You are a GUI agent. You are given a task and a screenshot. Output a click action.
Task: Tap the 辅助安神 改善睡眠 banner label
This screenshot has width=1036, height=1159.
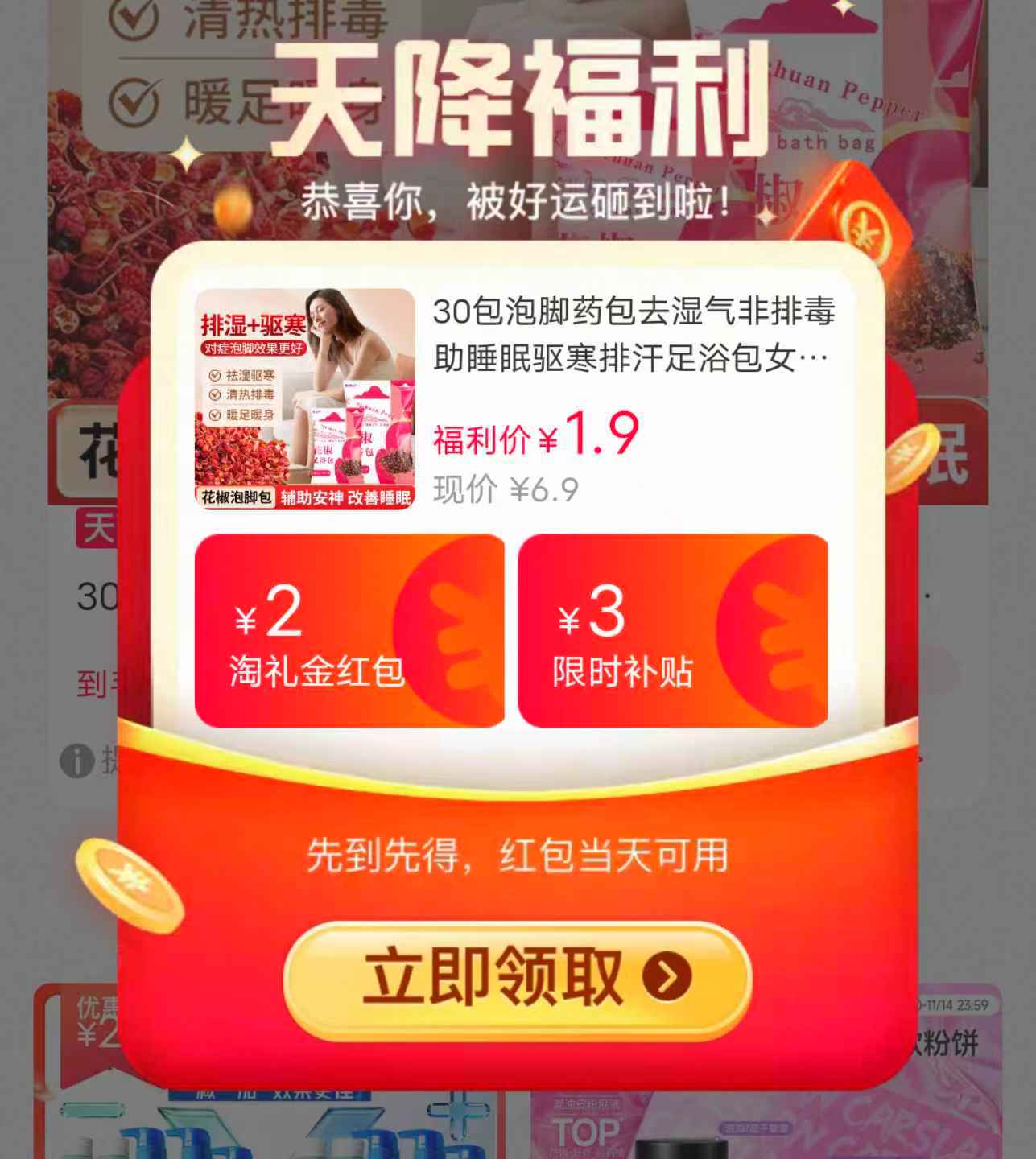tap(348, 497)
